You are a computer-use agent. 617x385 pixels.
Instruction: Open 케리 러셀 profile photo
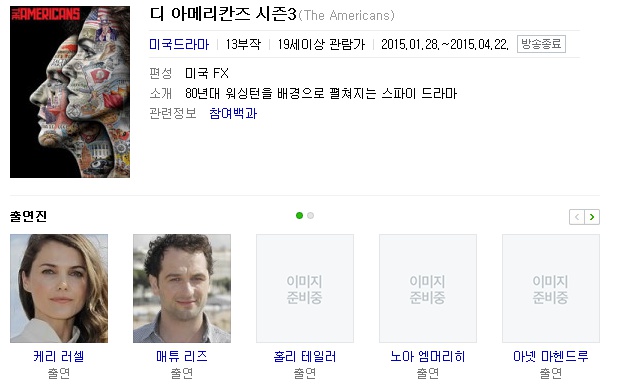(x=59, y=288)
